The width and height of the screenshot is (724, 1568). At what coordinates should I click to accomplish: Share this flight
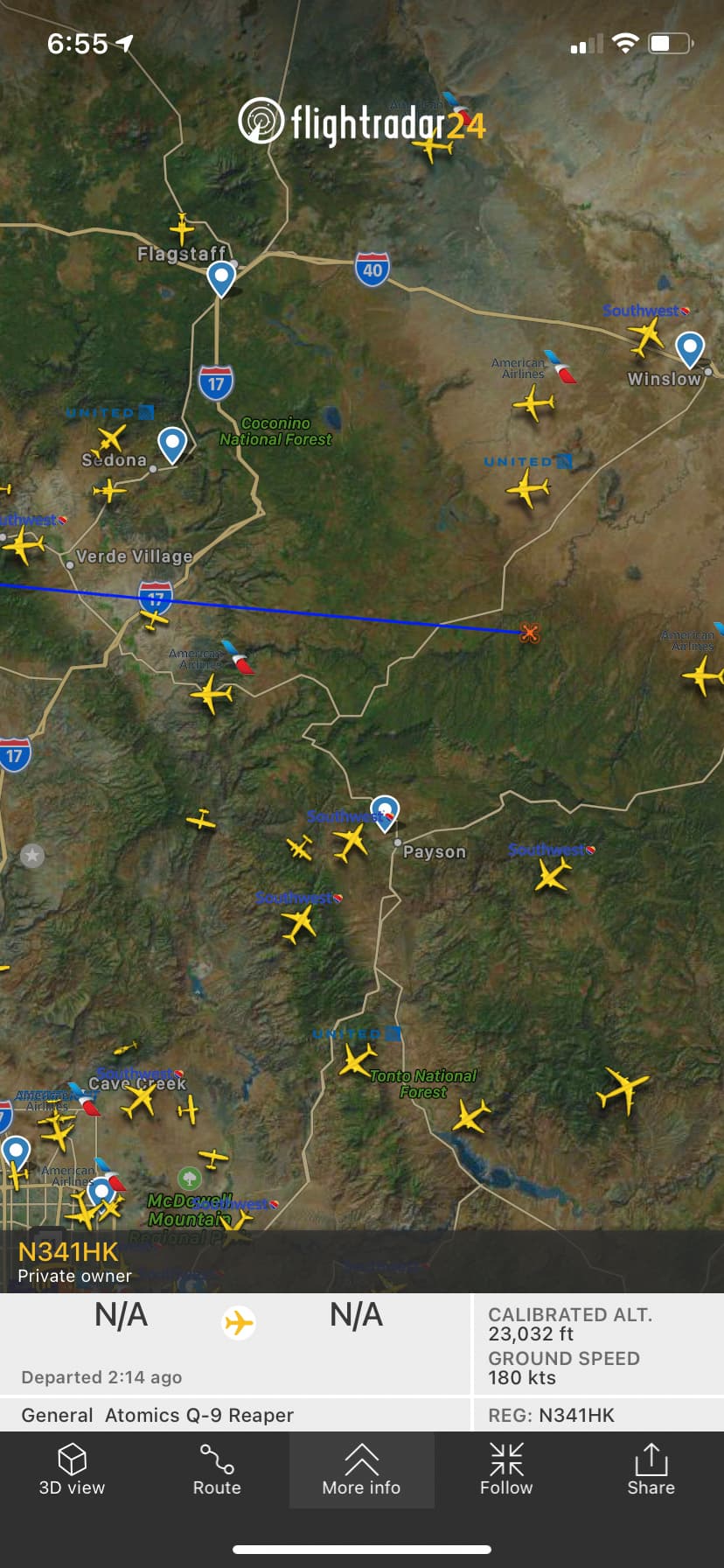(x=651, y=1470)
